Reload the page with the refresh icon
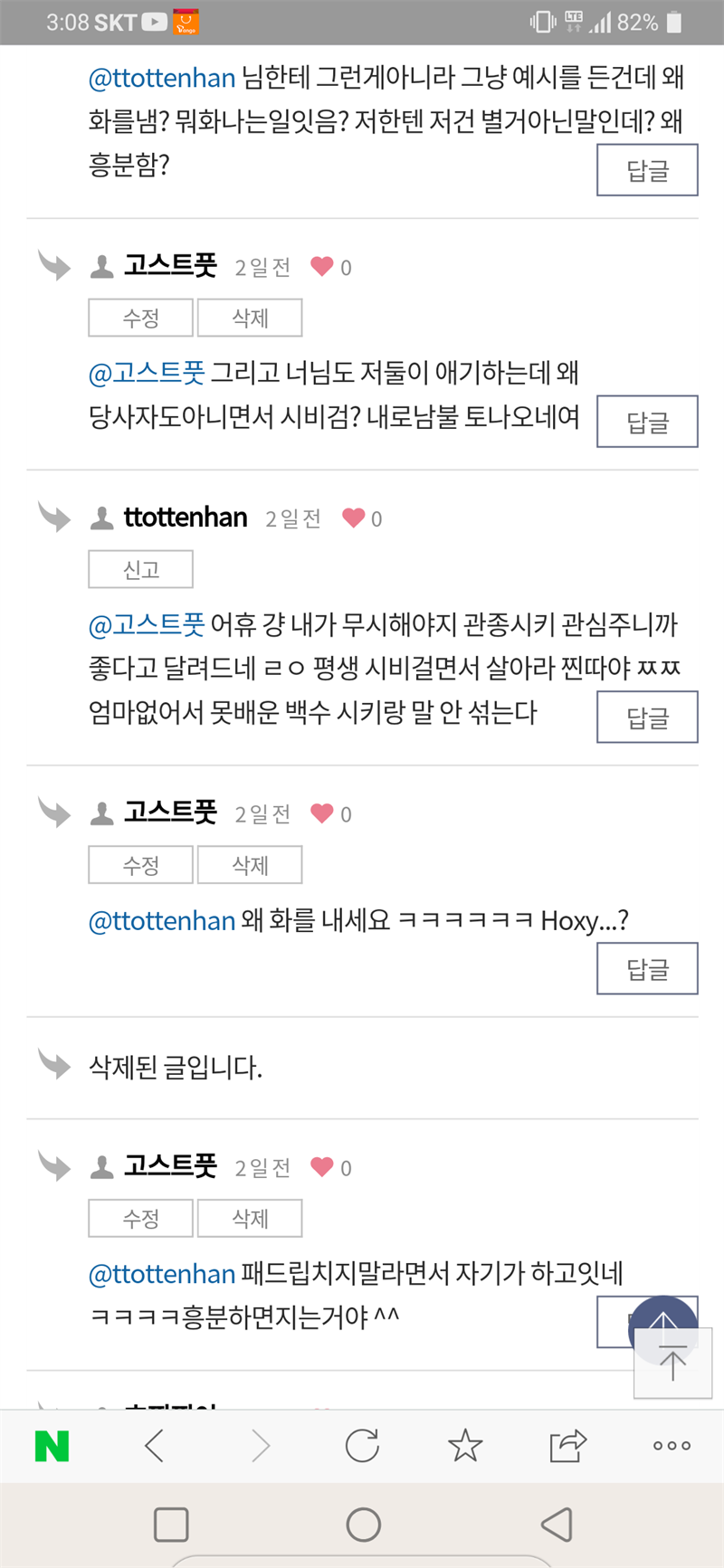 [362, 1446]
